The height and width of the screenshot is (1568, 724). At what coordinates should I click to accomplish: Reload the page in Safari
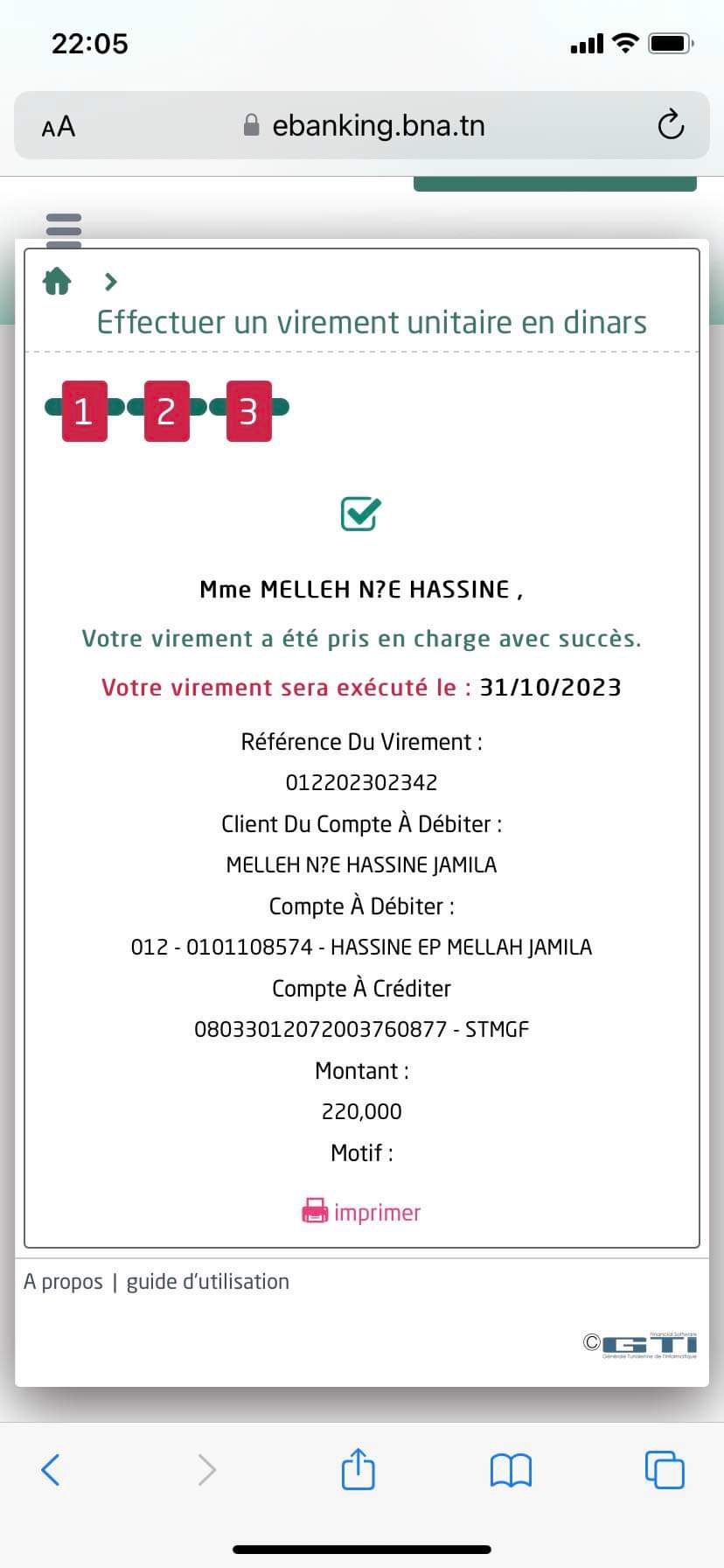670,125
